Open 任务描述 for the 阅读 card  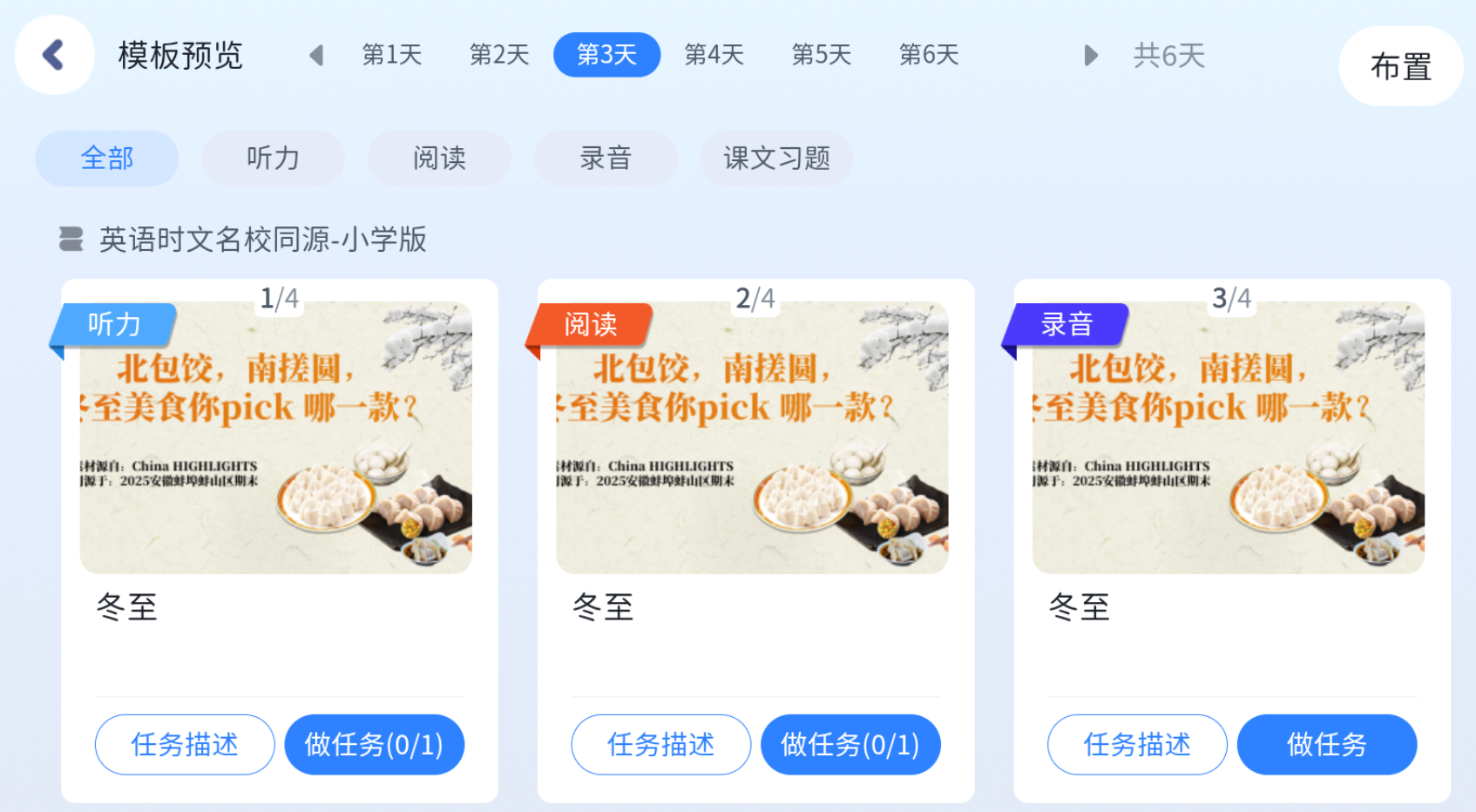coord(660,745)
